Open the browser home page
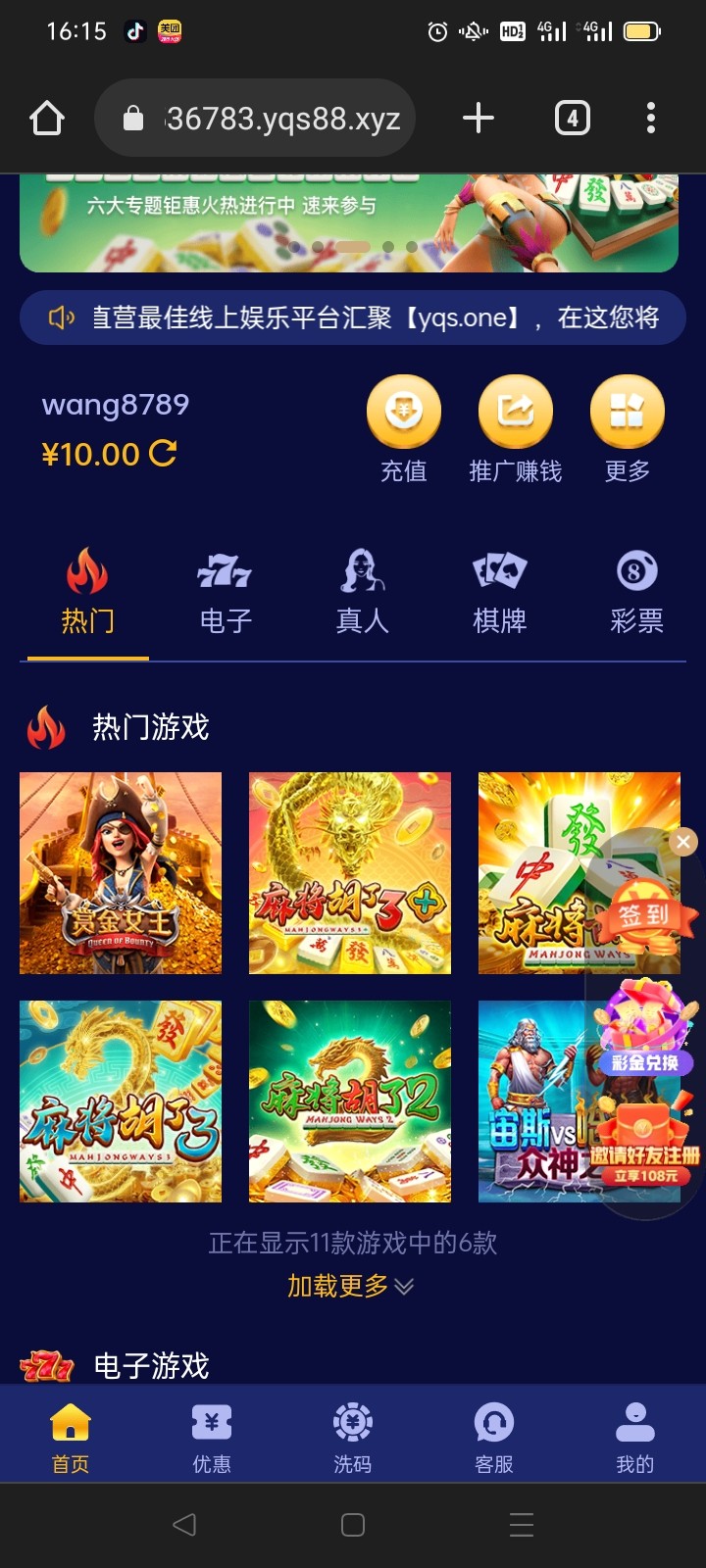706x1568 pixels. coord(47,119)
